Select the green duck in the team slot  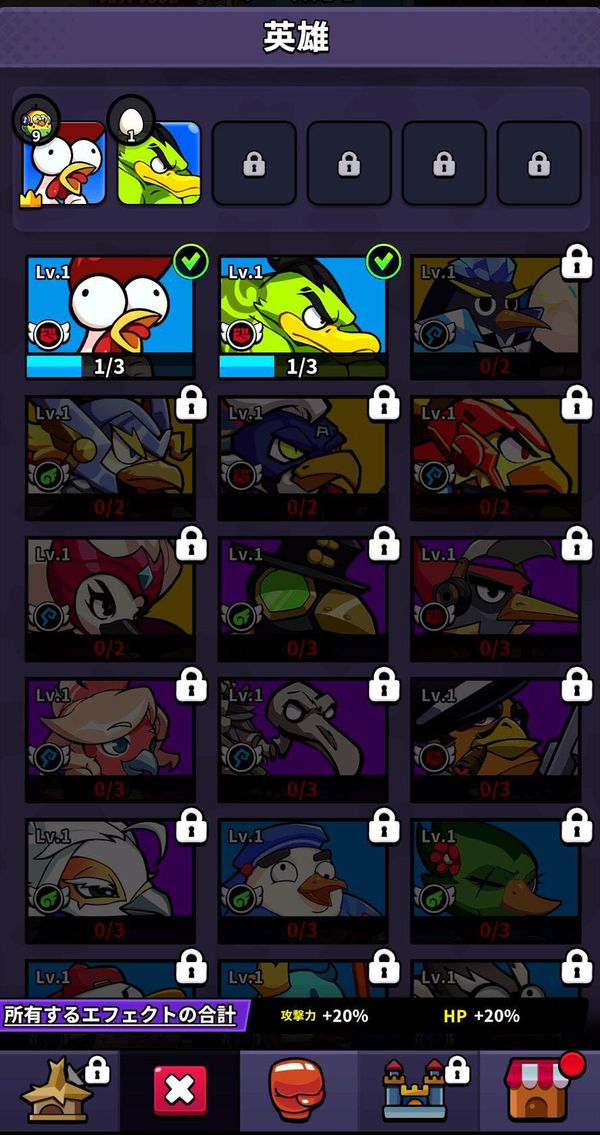tap(159, 163)
